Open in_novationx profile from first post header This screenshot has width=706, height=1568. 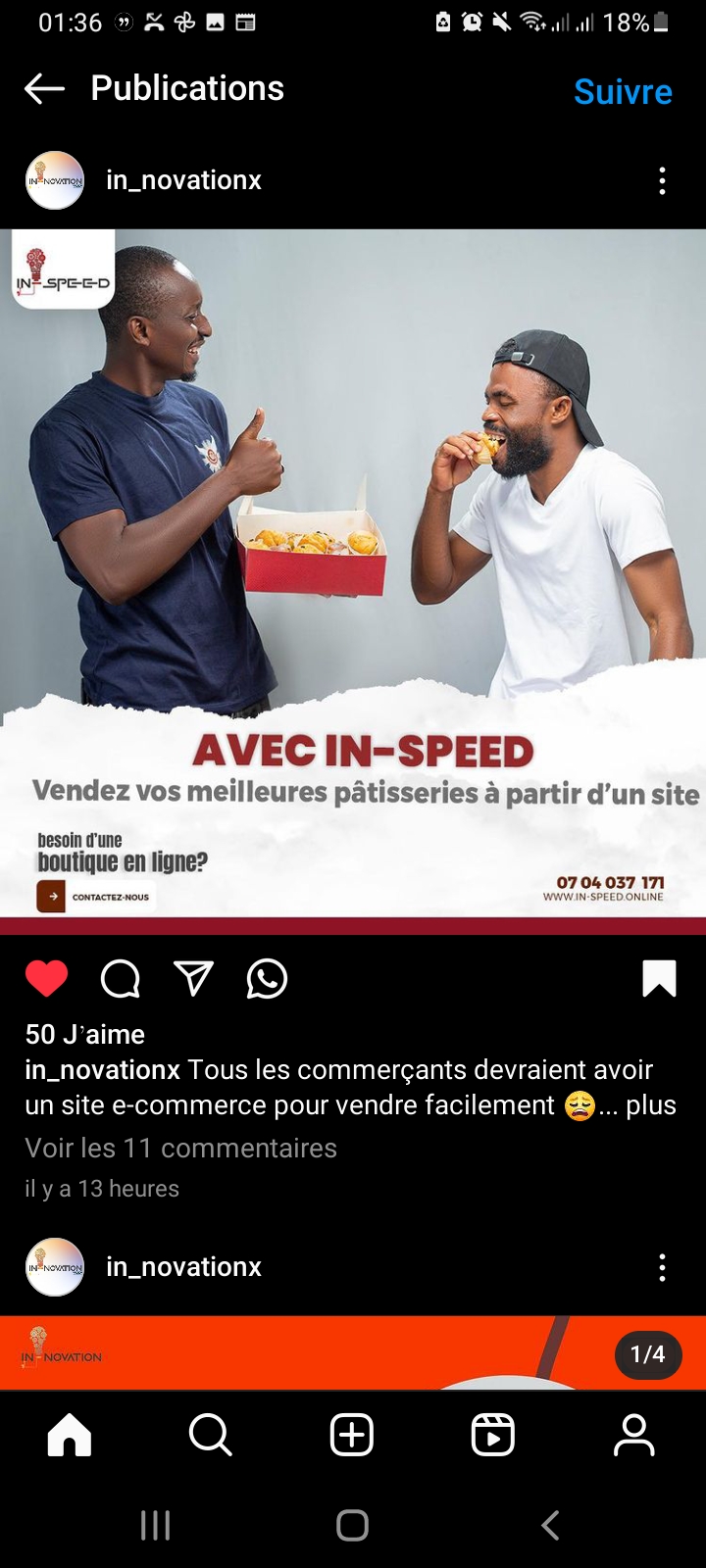point(183,180)
